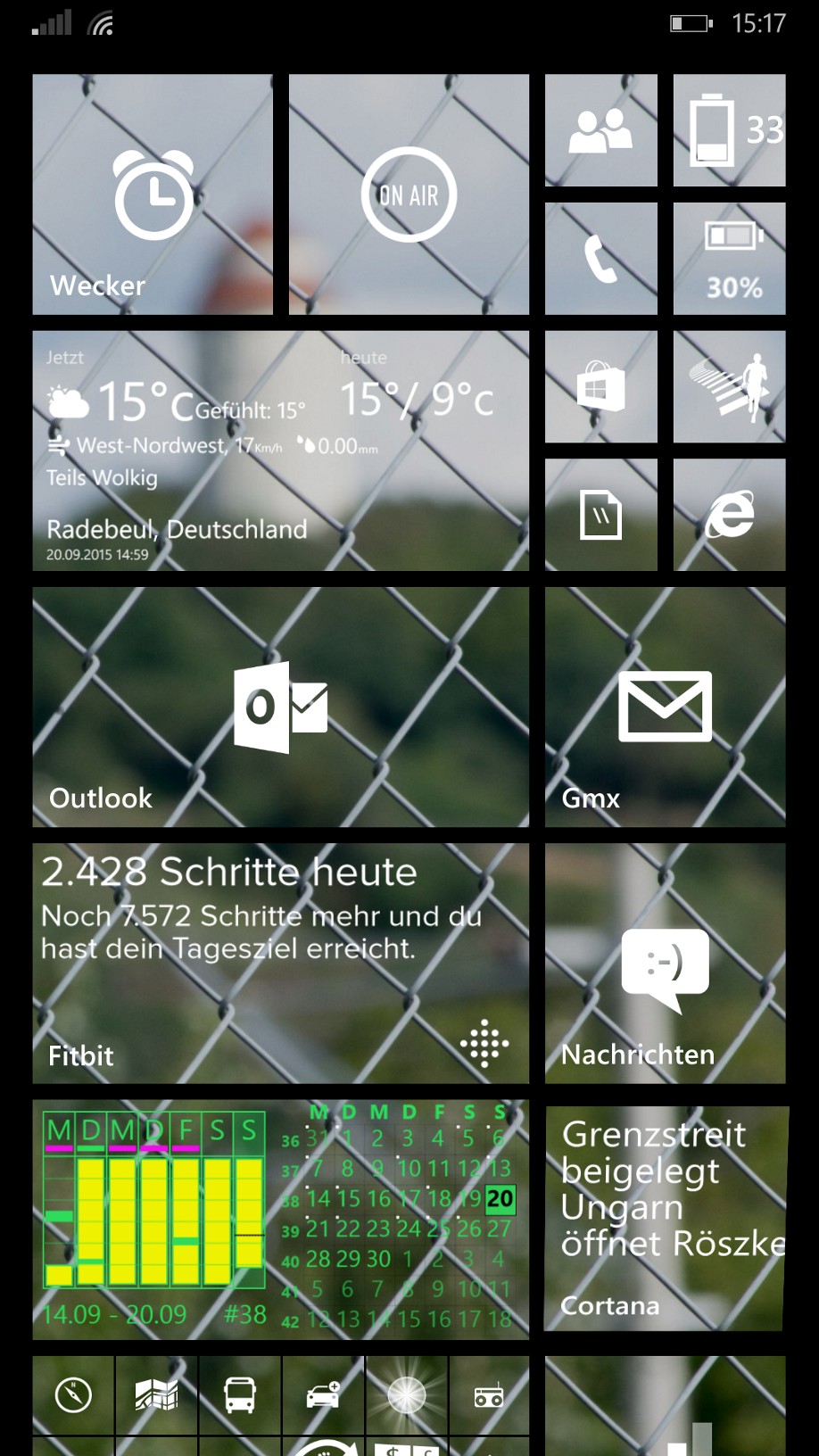Launch the ON AIR tile

[409, 194]
